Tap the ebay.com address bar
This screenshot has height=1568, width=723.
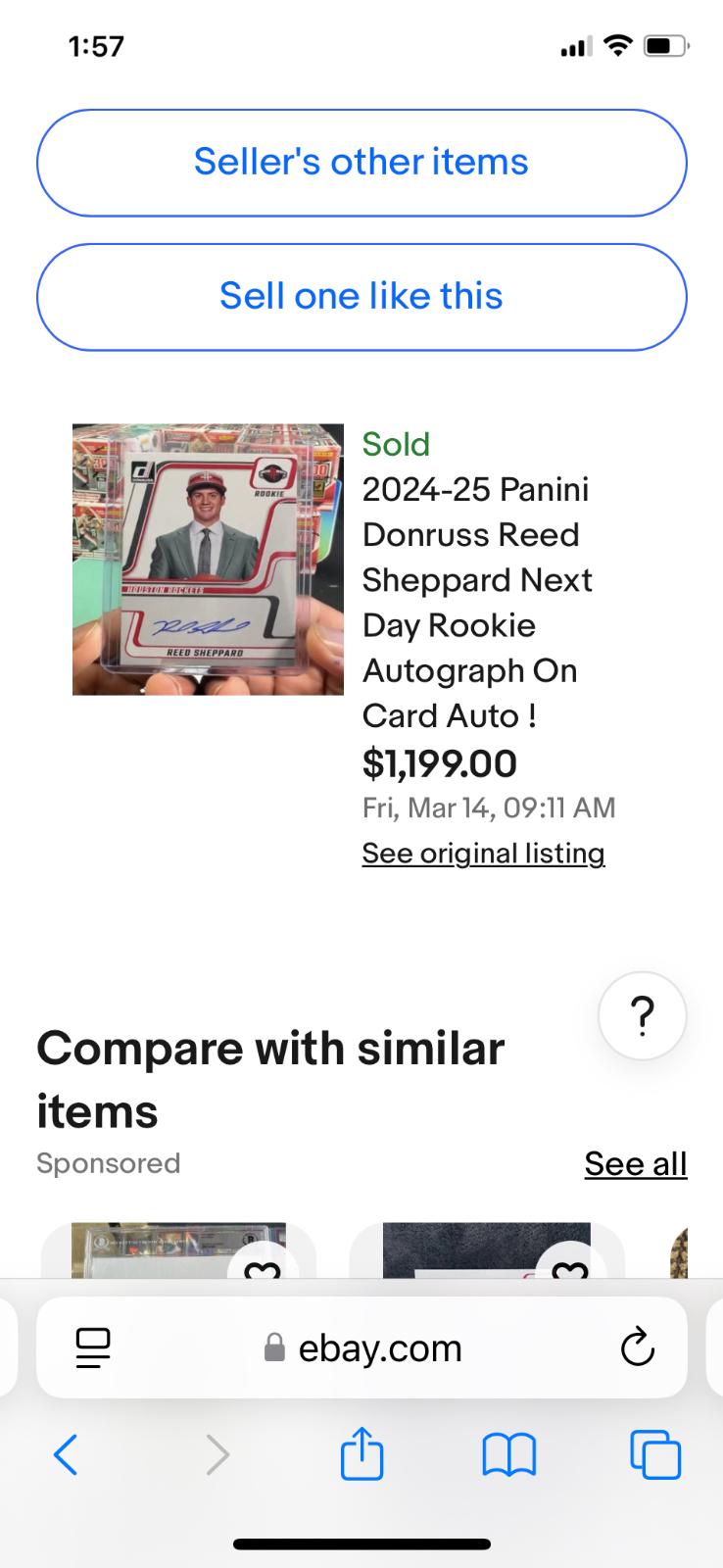[x=362, y=1347]
